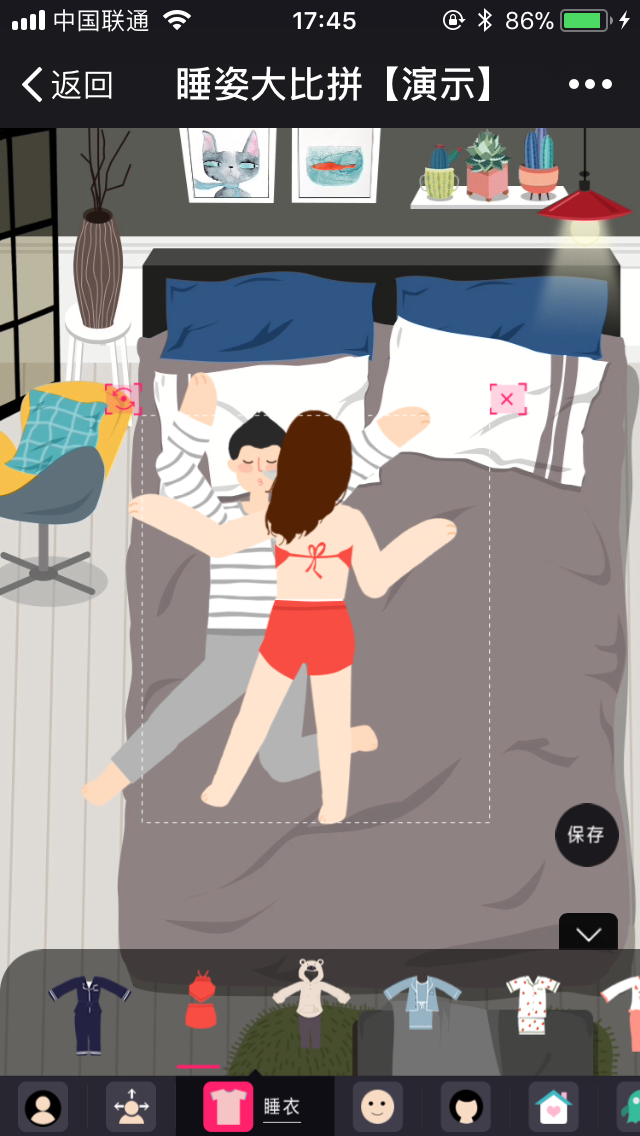Open the house room tab
Viewport: 640px width, 1136px height.
click(553, 1107)
